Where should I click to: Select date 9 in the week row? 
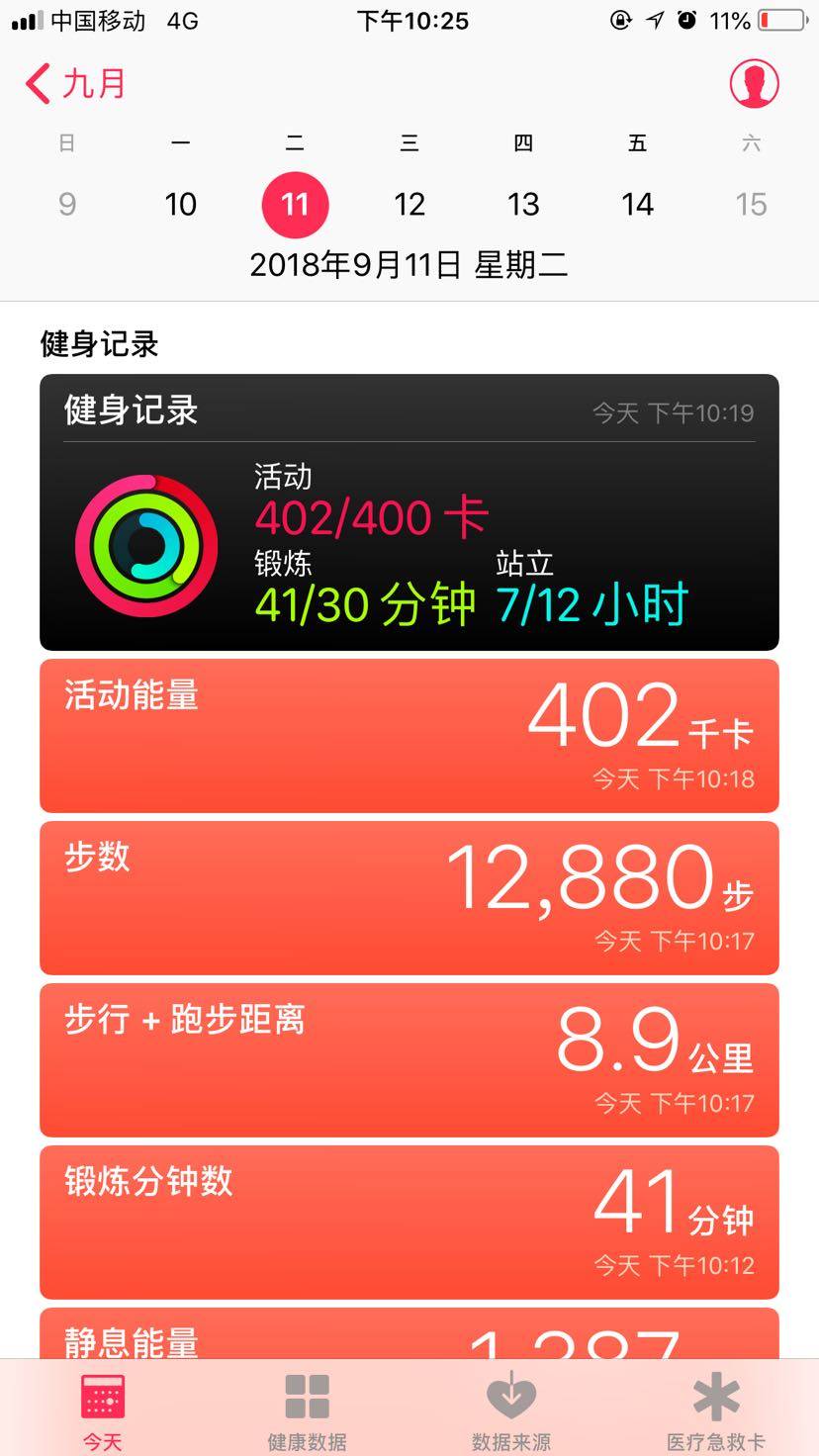(67, 205)
